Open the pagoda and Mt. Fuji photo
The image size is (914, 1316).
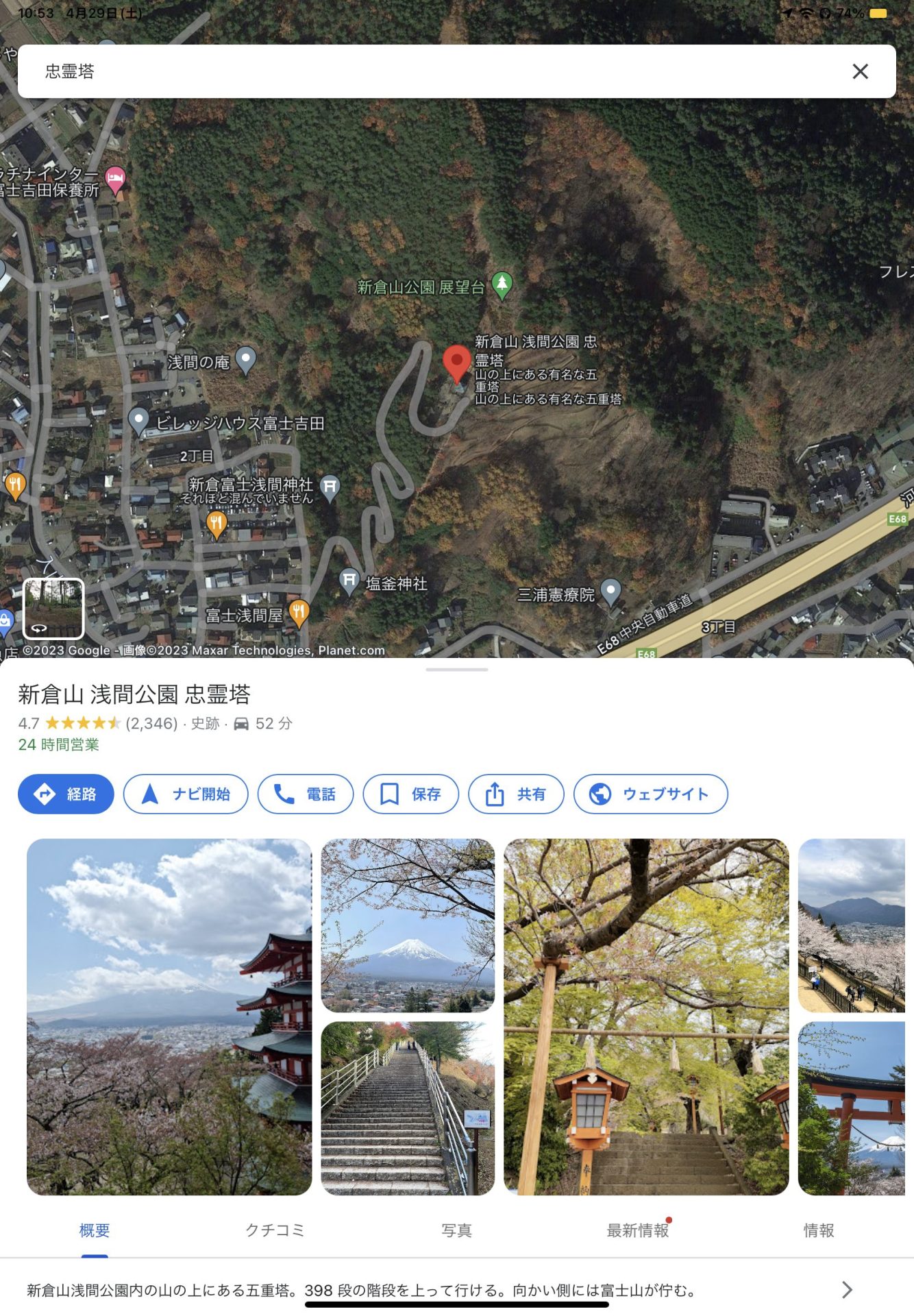(x=169, y=1016)
